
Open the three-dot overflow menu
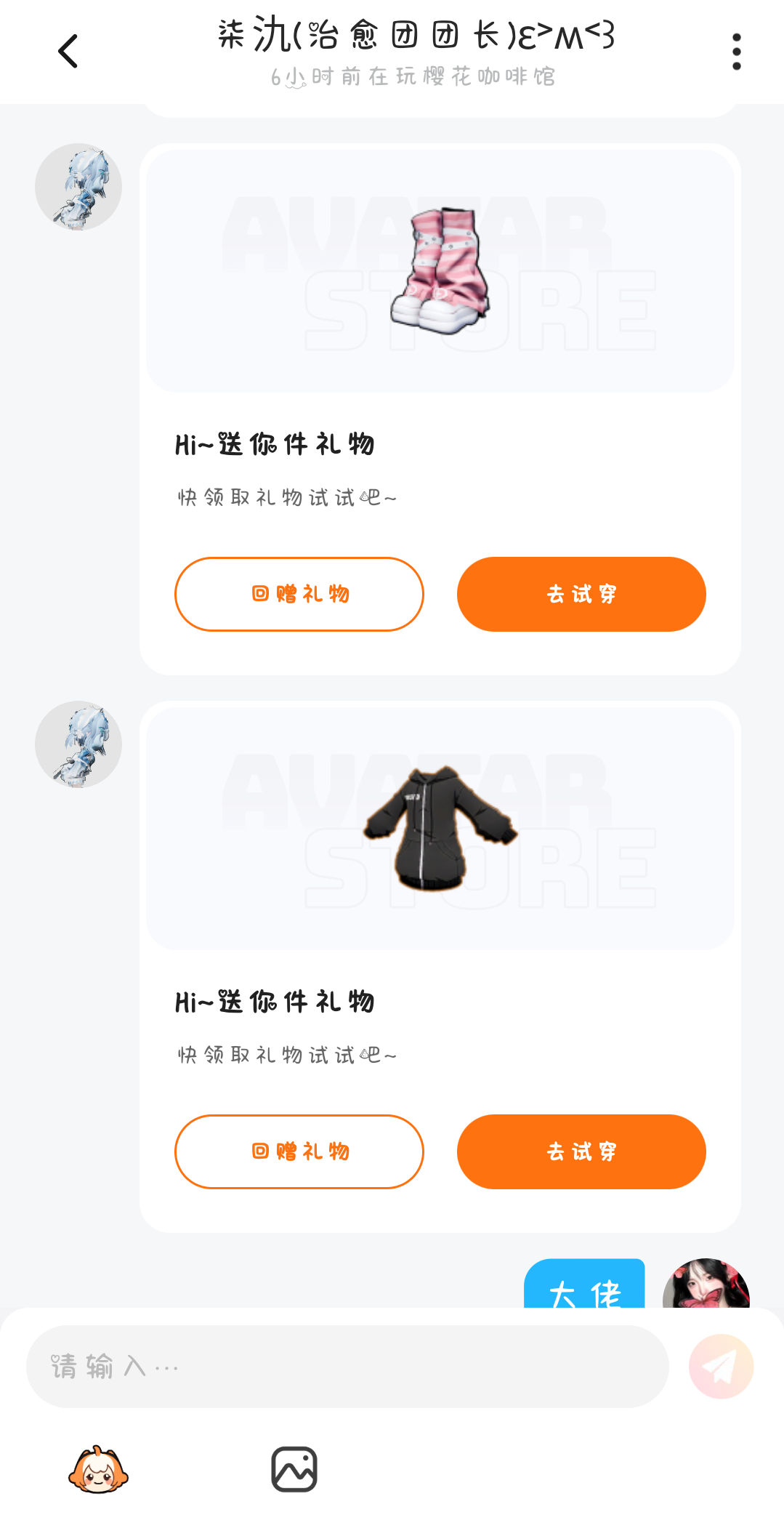click(736, 52)
